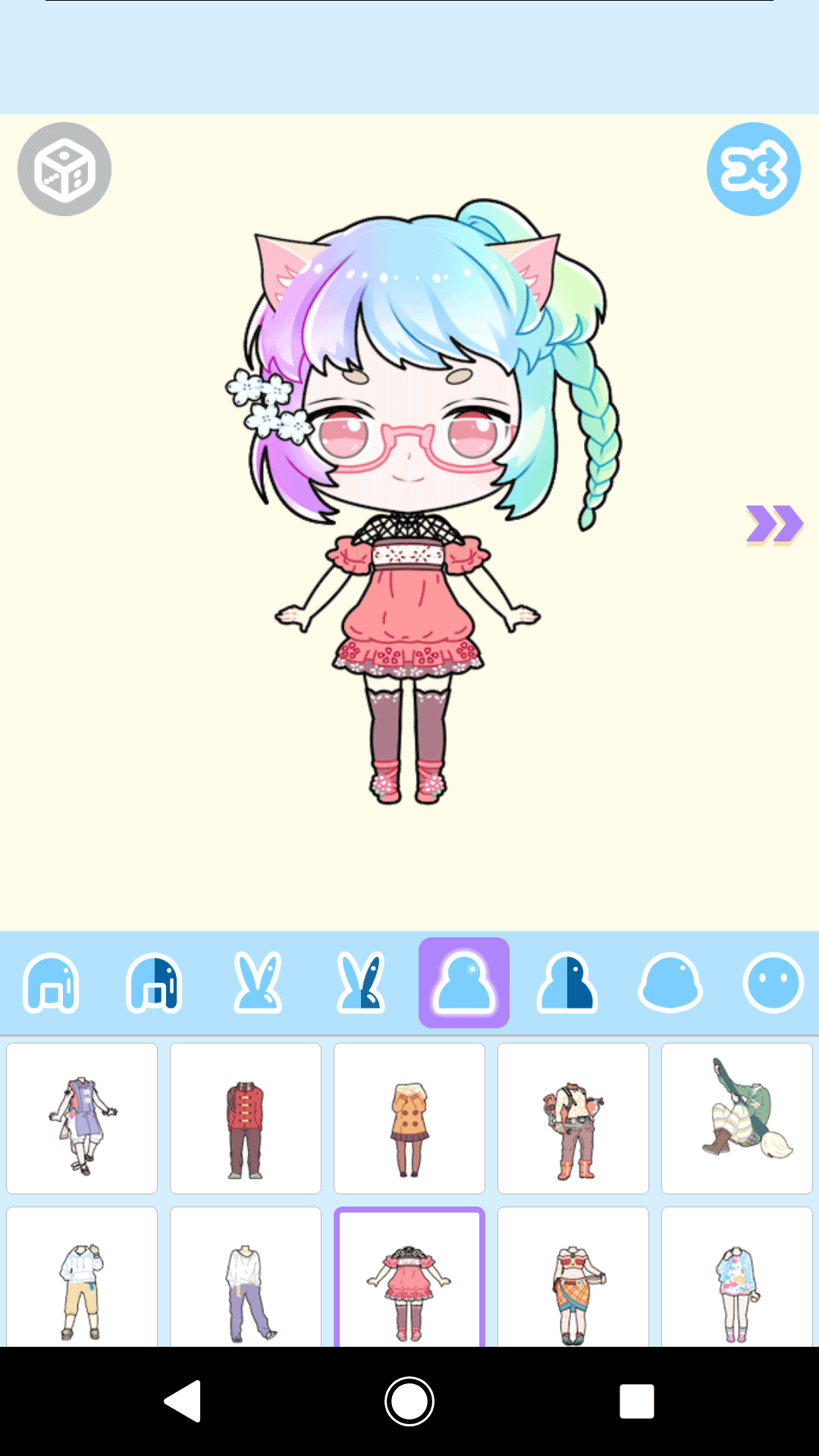This screenshot has width=819, height=1456.
Task: Go back using the system back button
Action: (x=183, y=1401)
